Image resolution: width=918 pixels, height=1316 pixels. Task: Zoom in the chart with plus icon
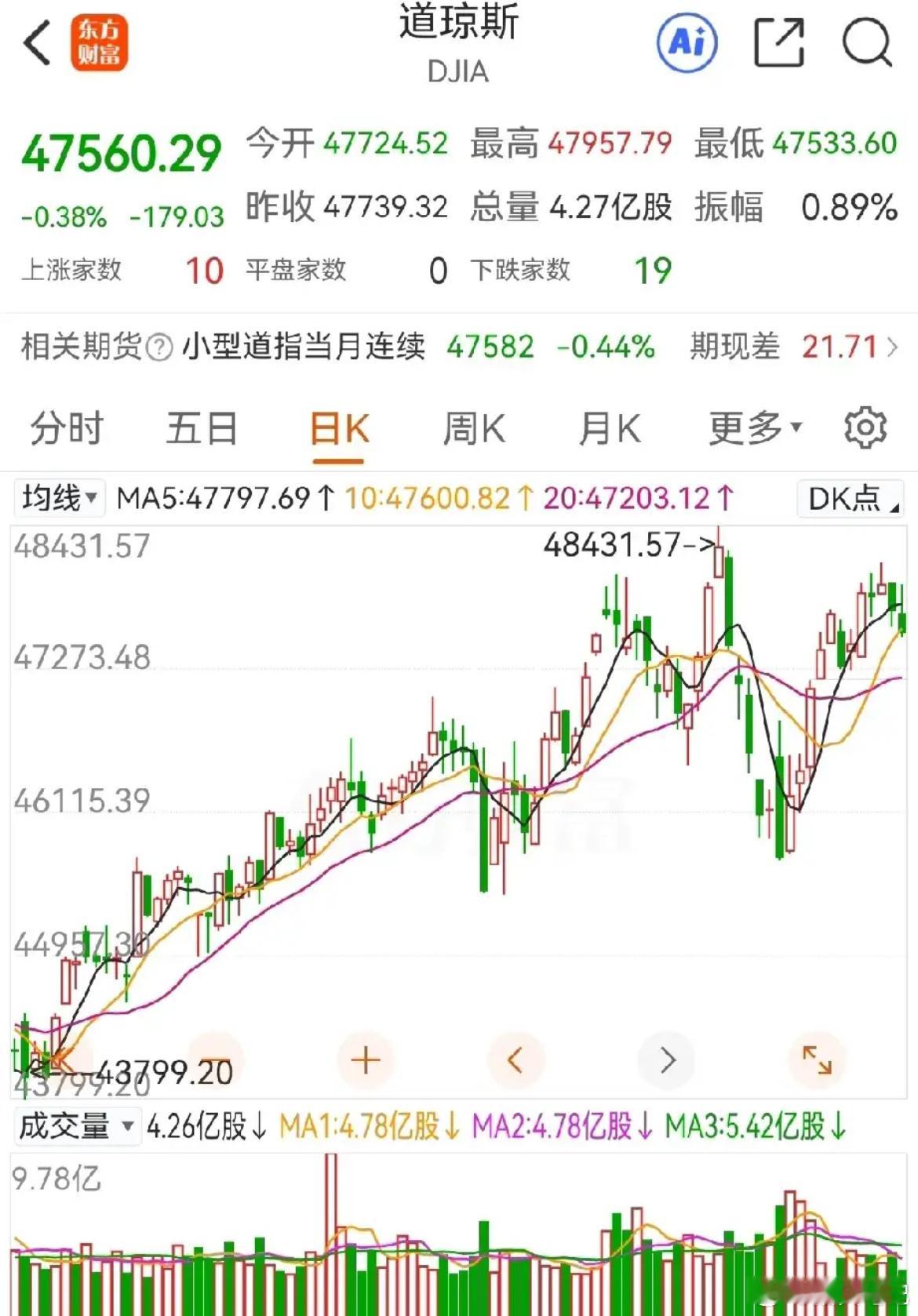tap(365, 1059)
